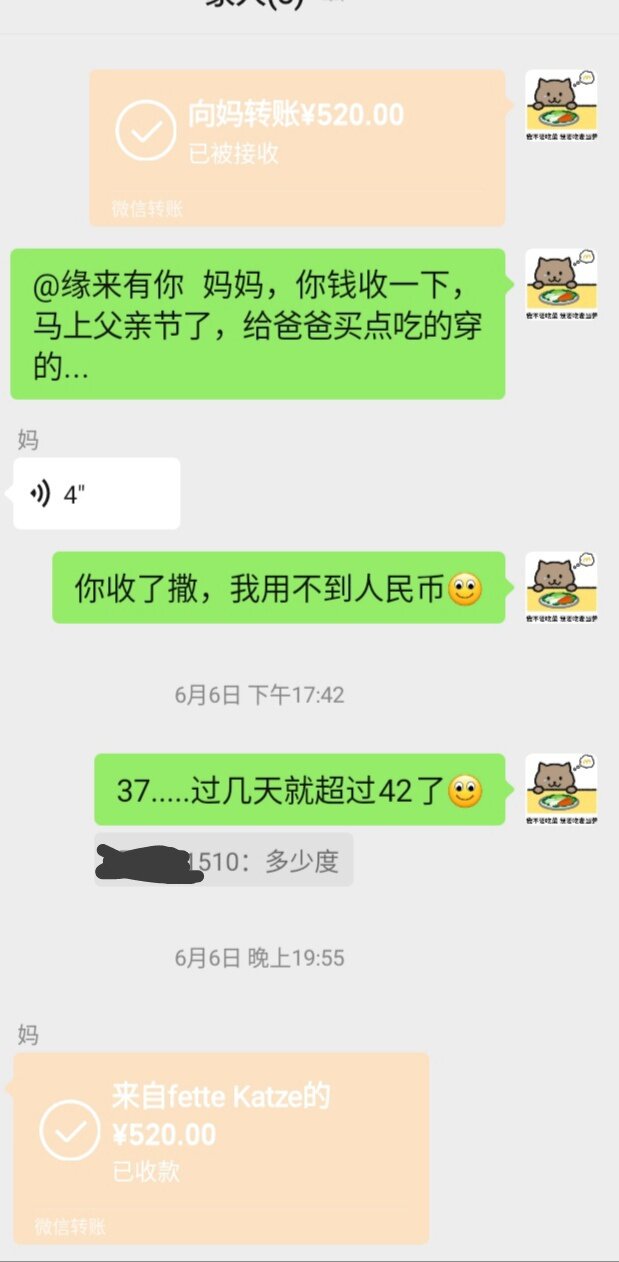
Task: Tap the quoted reply 多少度
Action: (x=224, y=860)
